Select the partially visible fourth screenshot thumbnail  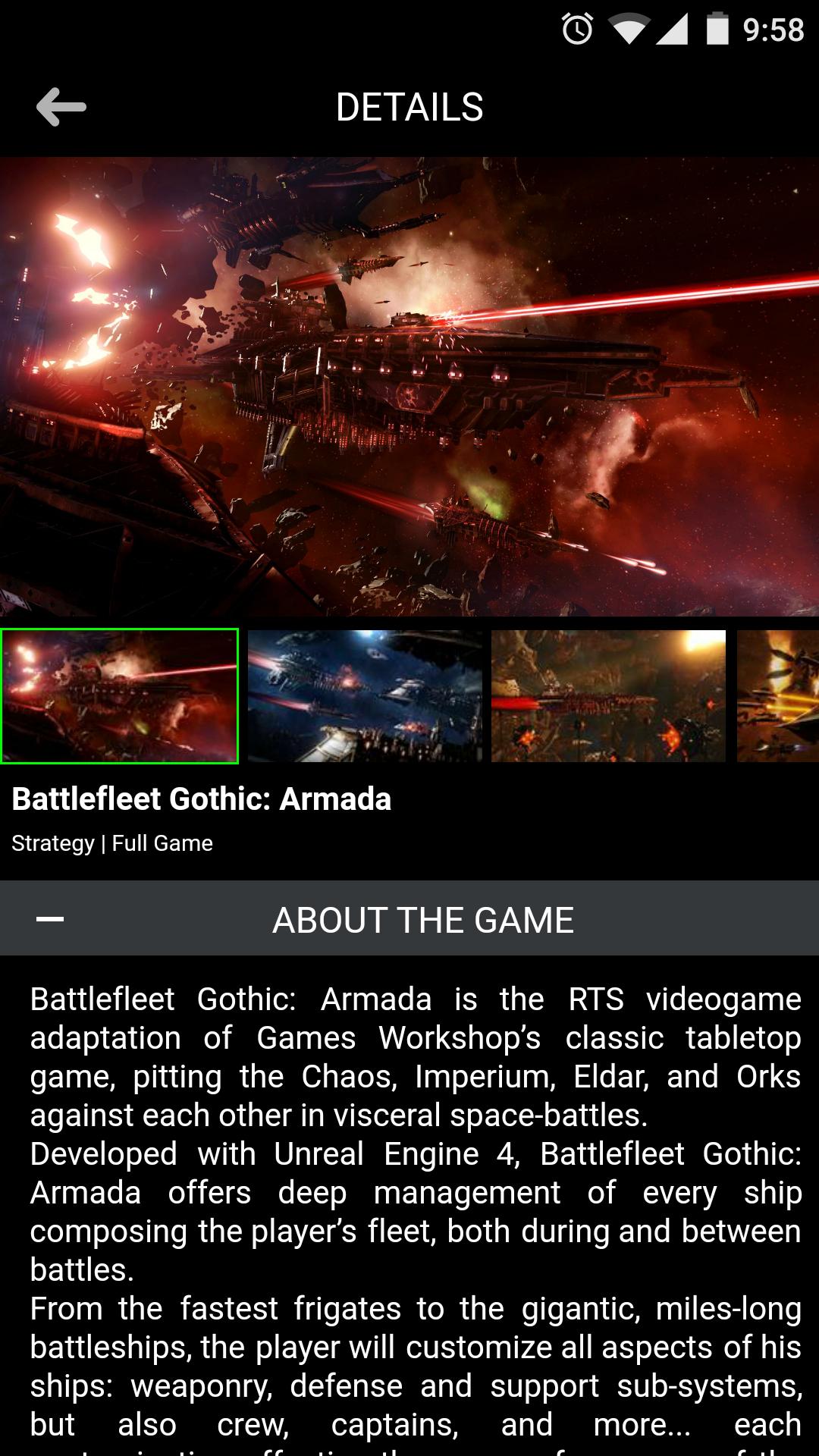(778, 695)
